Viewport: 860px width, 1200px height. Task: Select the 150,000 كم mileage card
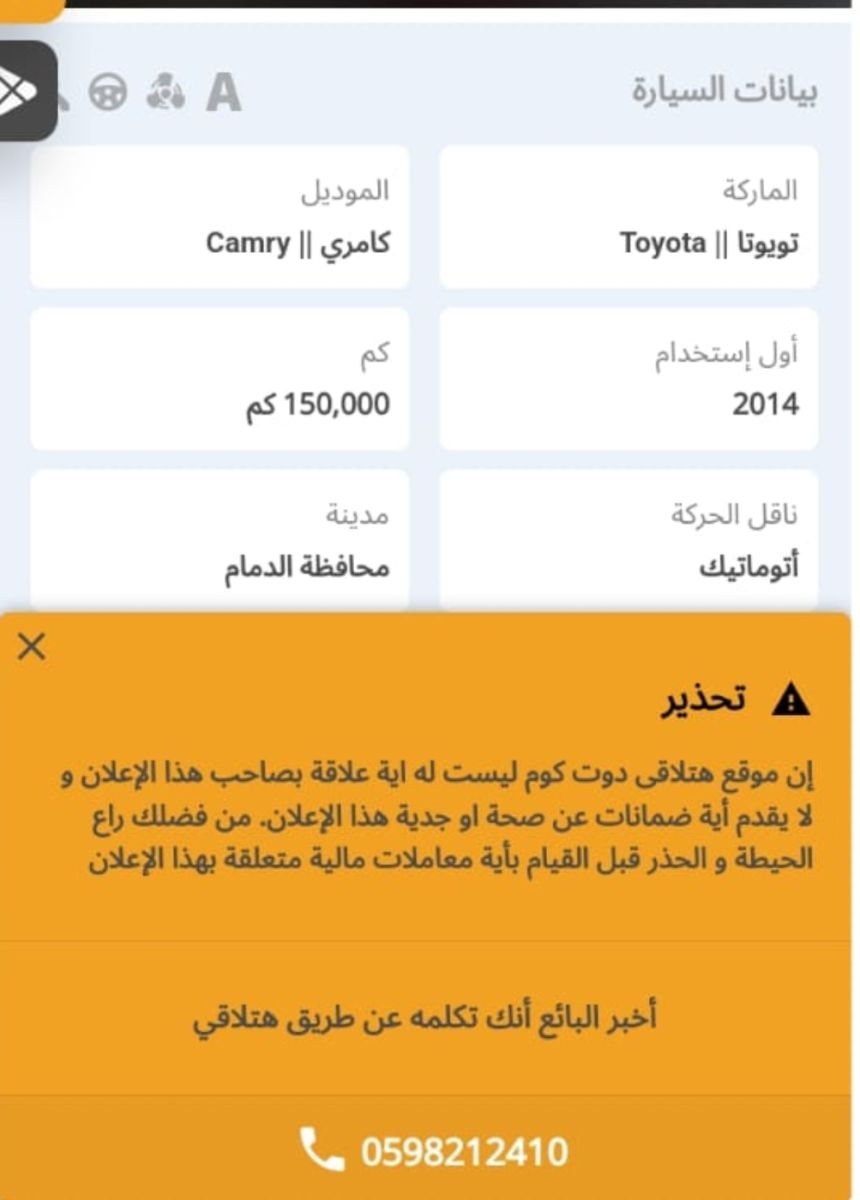[218, 380]
